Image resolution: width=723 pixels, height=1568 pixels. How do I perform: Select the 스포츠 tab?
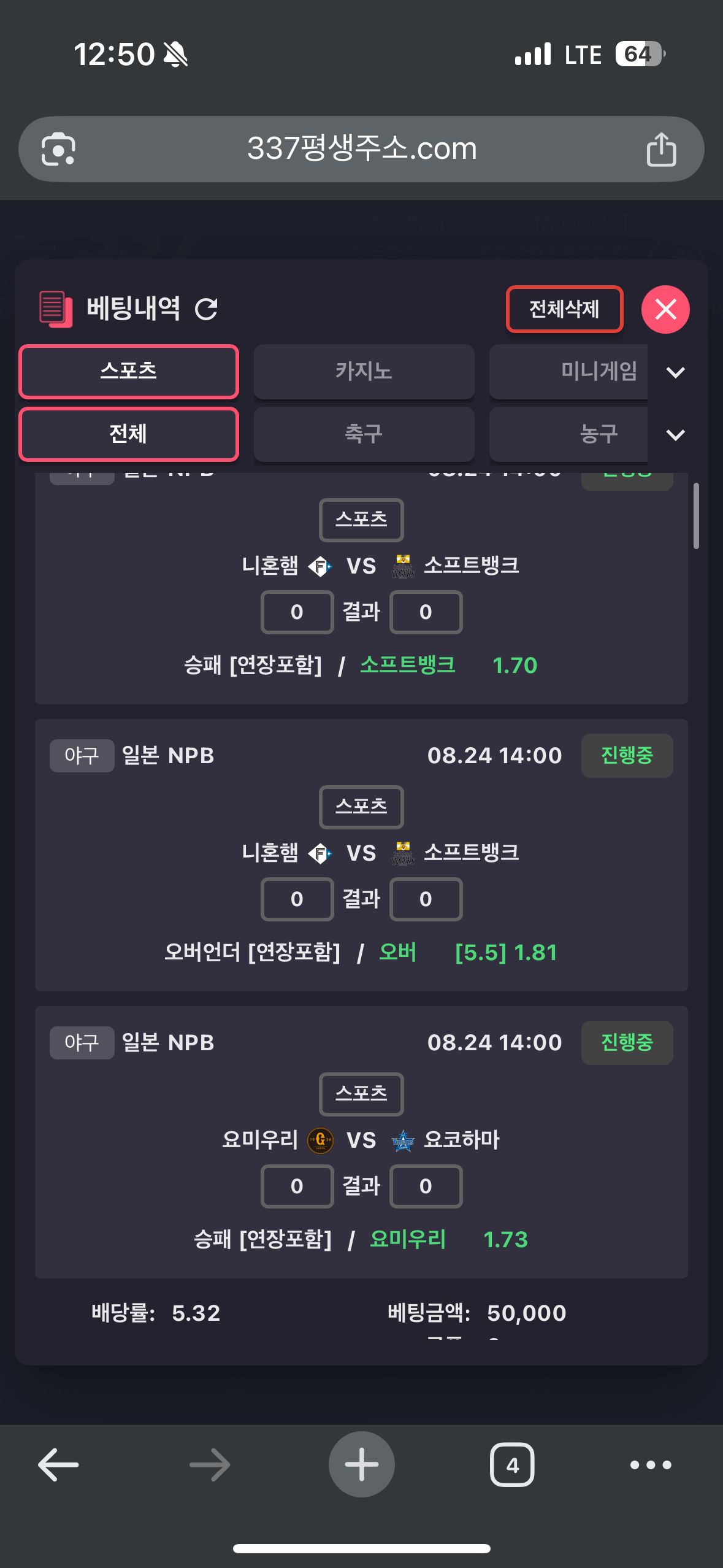tap(129, 371)
